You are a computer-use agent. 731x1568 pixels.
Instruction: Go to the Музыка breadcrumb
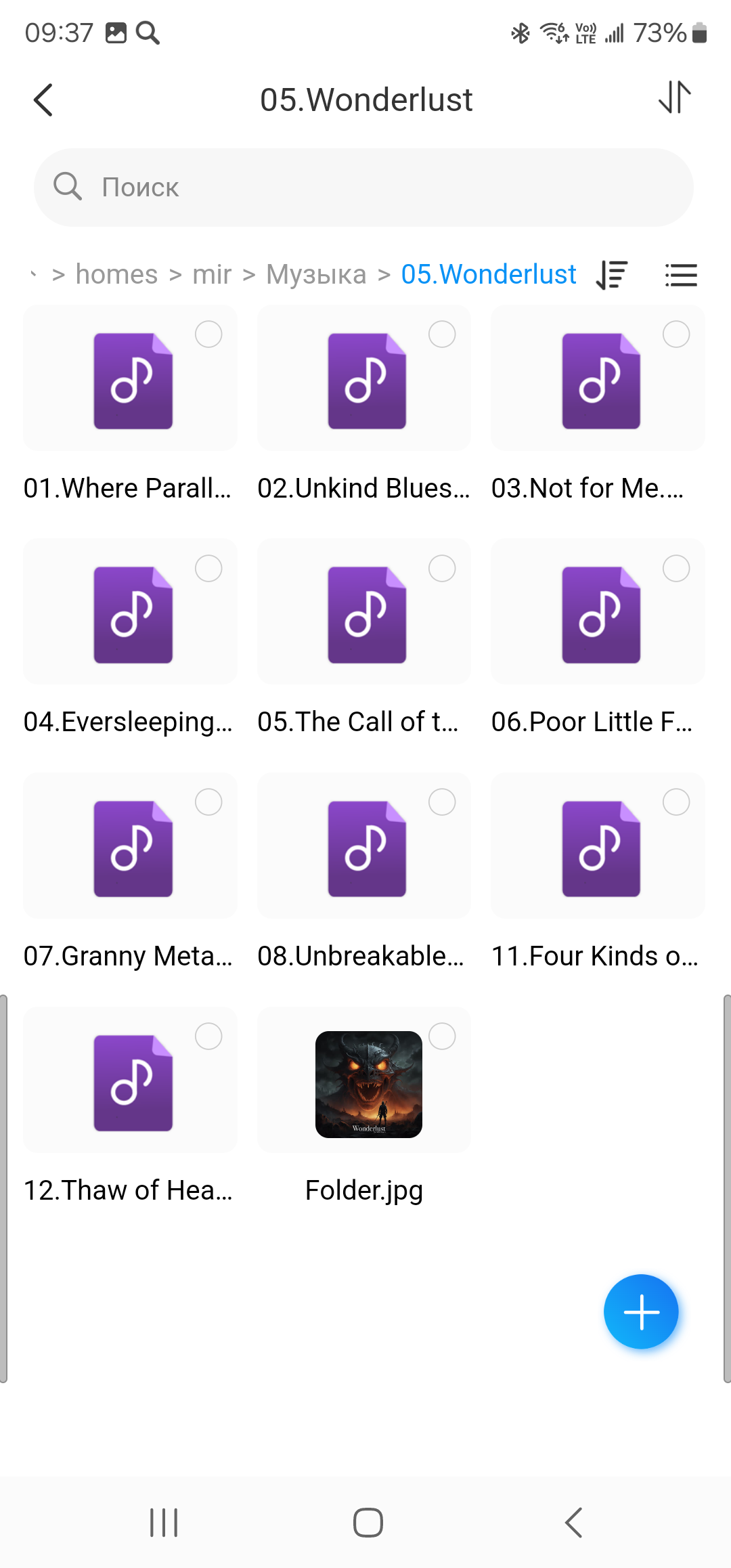pos(316,275)
